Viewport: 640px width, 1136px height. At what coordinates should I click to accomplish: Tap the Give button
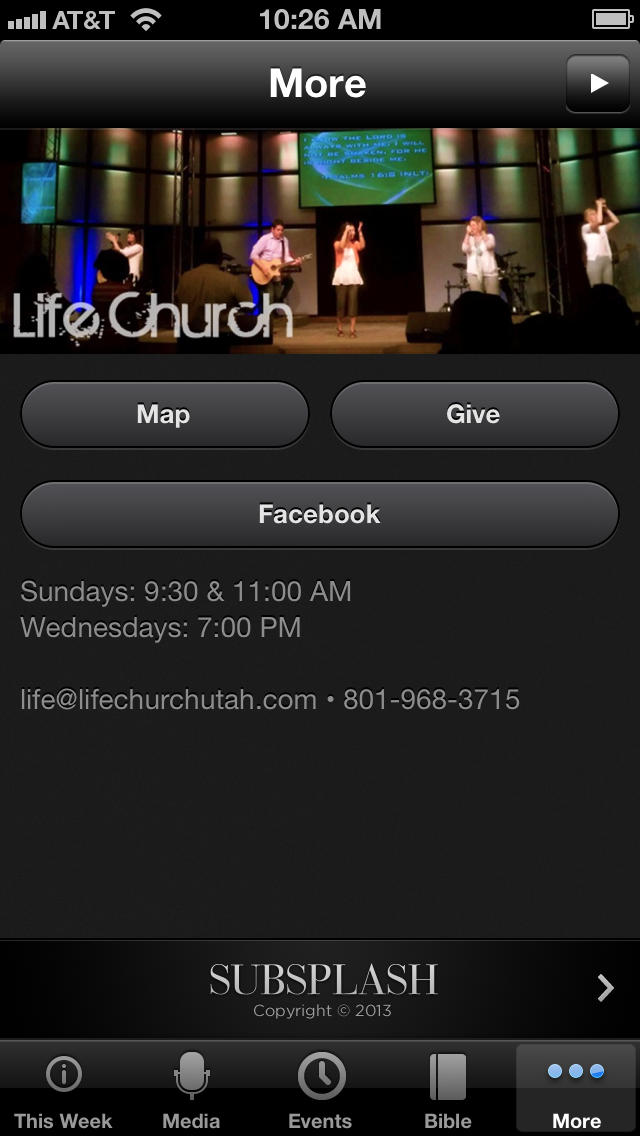click(x=474, y=414)
